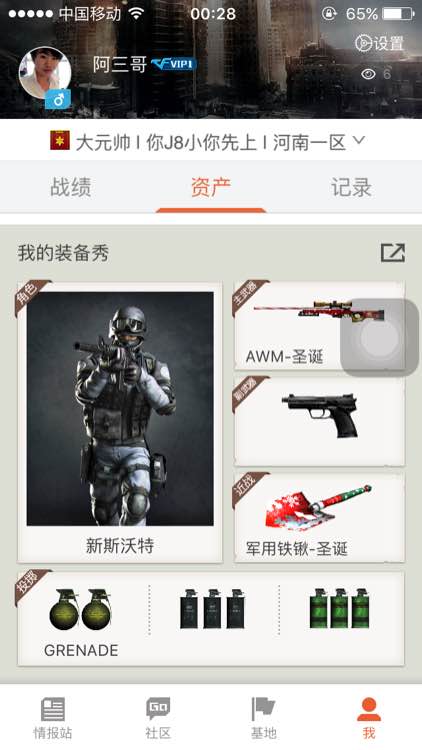Open the 新斯沃特 character card
This screenshot has height=750, width=422.
[120, 422]
